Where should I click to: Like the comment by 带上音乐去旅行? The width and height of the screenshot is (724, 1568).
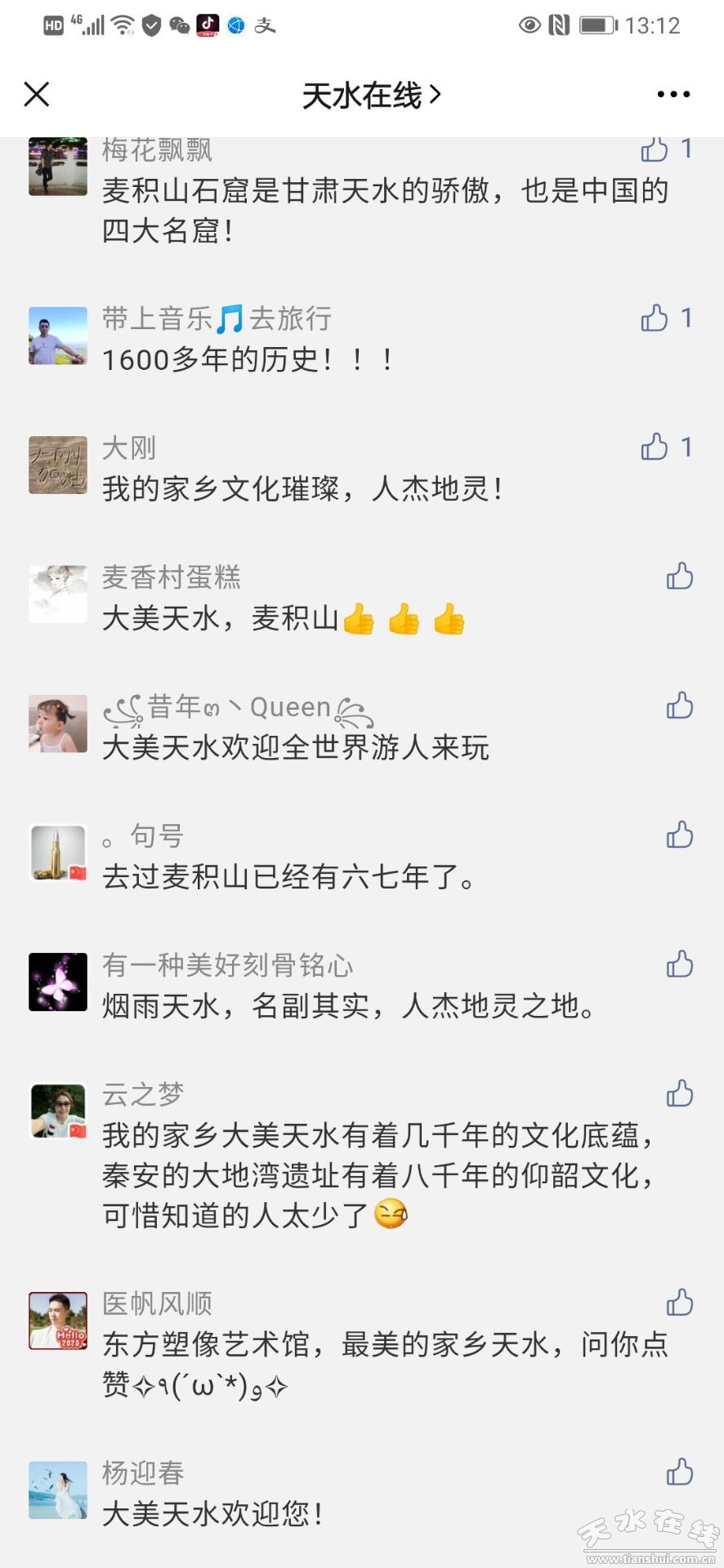[x=655, y=318]
